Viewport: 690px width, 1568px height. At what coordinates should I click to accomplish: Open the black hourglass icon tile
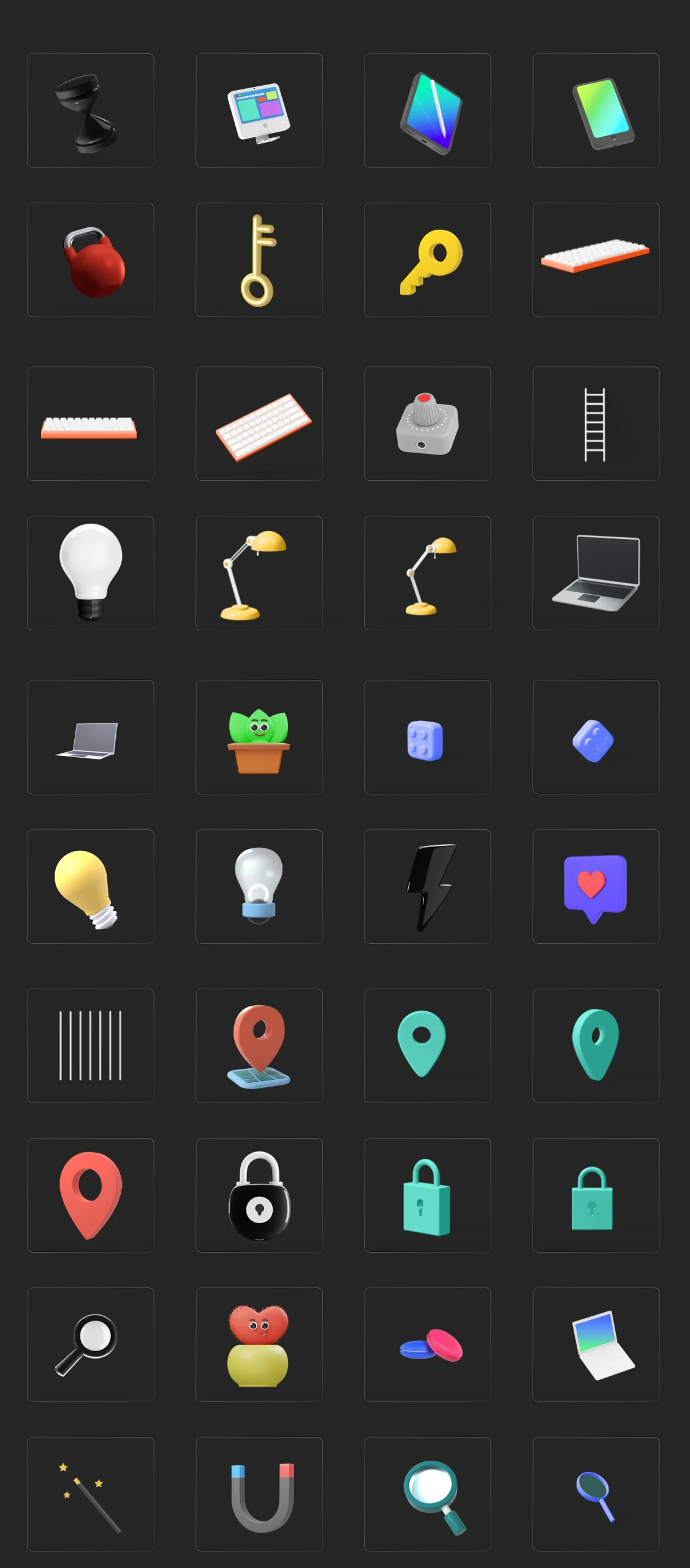click(x=91, y=110)
